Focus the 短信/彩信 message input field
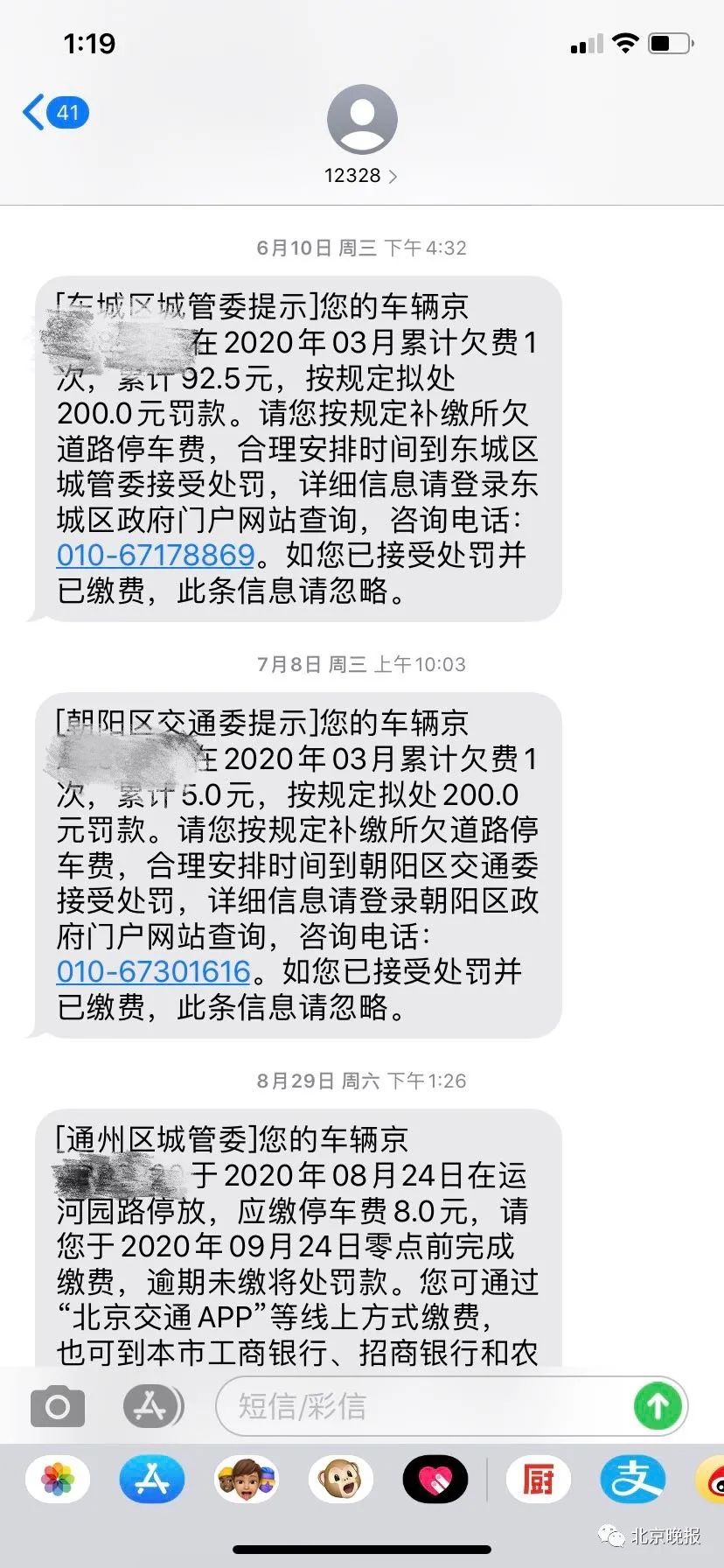This screenshot has height=1568, width=724. 420,1407
